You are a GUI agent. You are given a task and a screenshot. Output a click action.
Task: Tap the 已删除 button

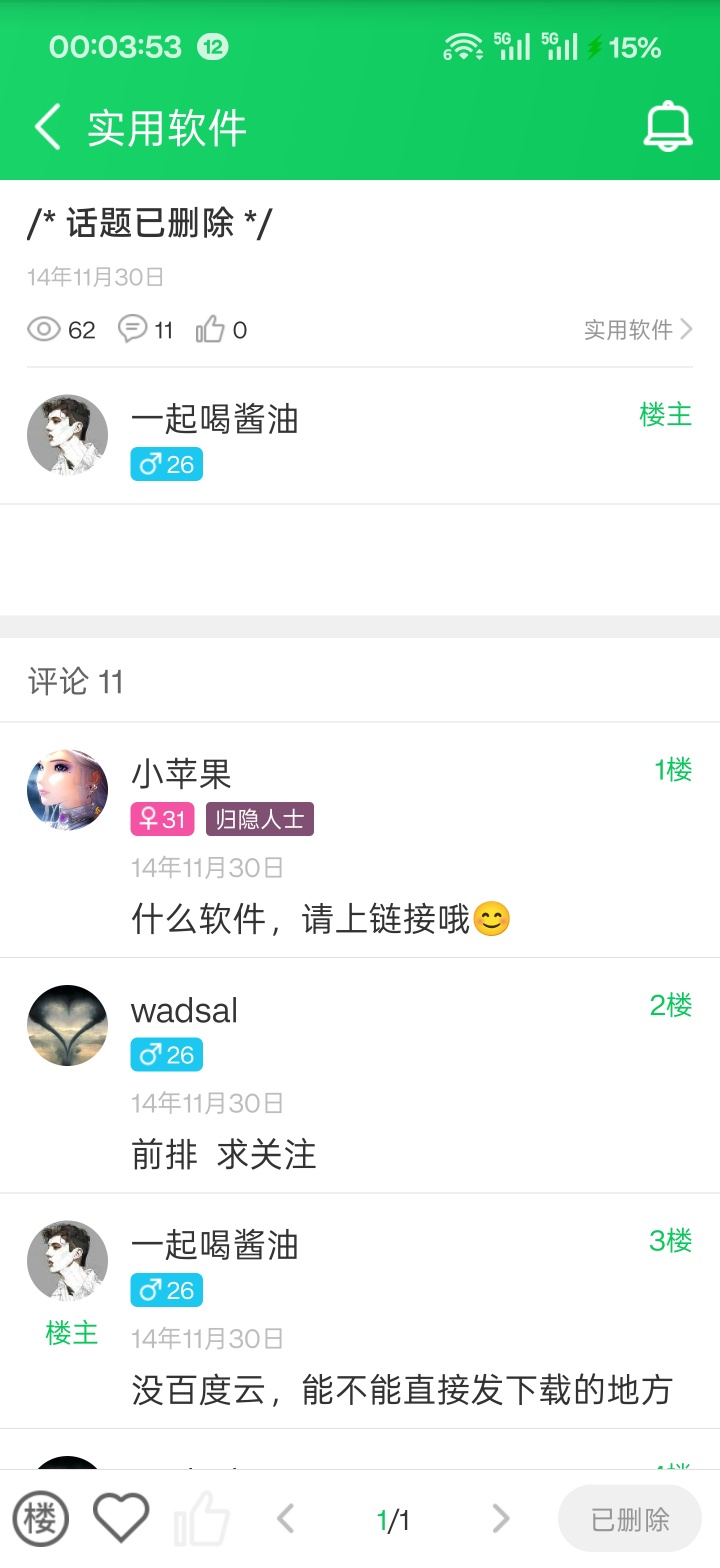pos(630,1519)
